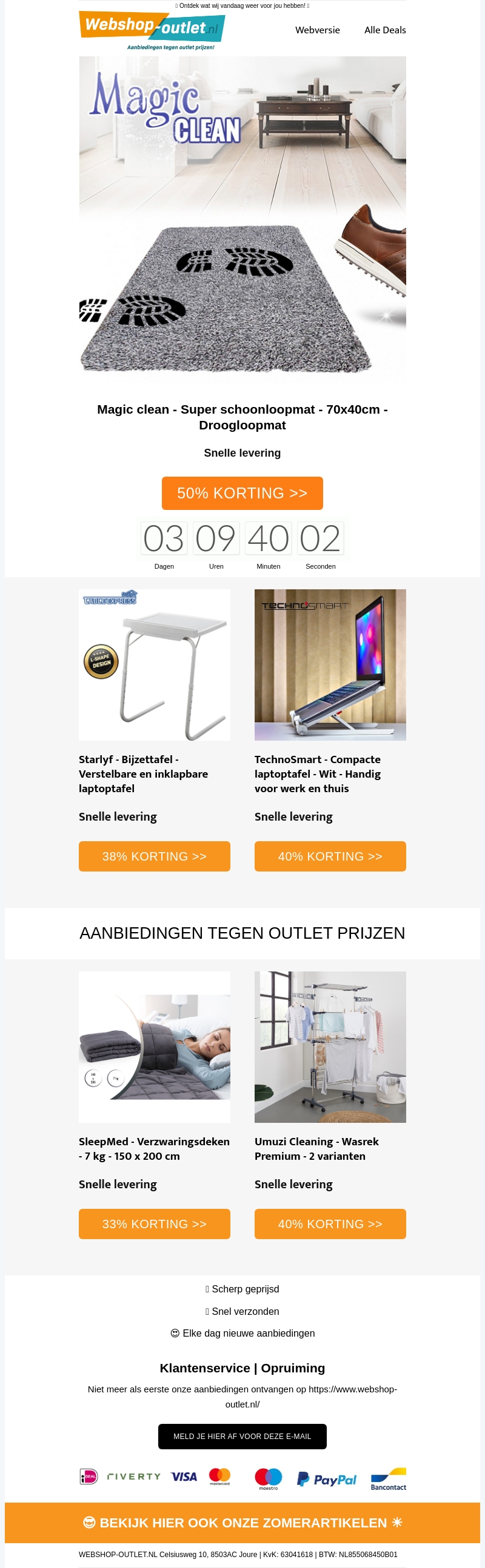Open the TechnoSmart laptoptafel product image
The height and width of the screenshot is (1568, 485).
(330, 664)
